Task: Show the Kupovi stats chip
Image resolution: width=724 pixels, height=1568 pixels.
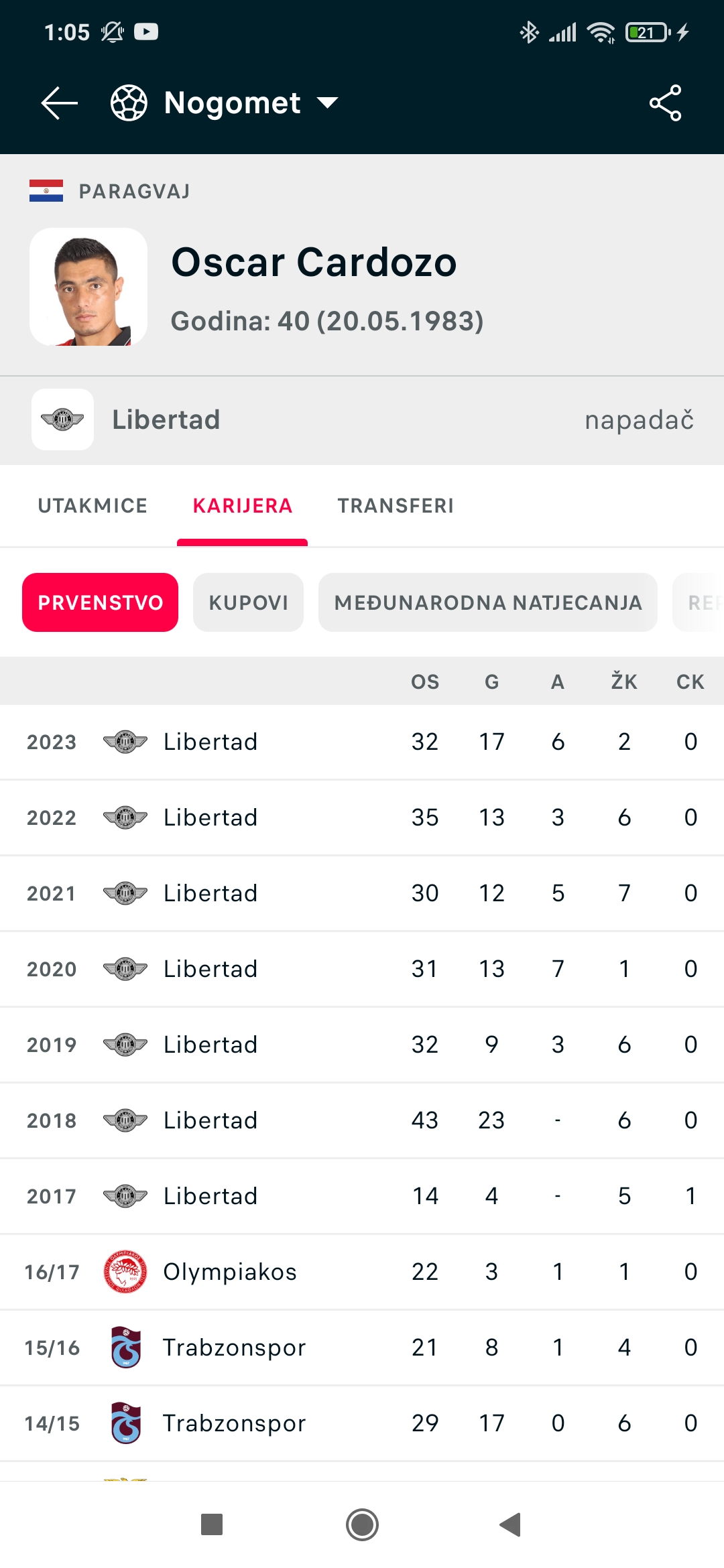Action: 248,602
